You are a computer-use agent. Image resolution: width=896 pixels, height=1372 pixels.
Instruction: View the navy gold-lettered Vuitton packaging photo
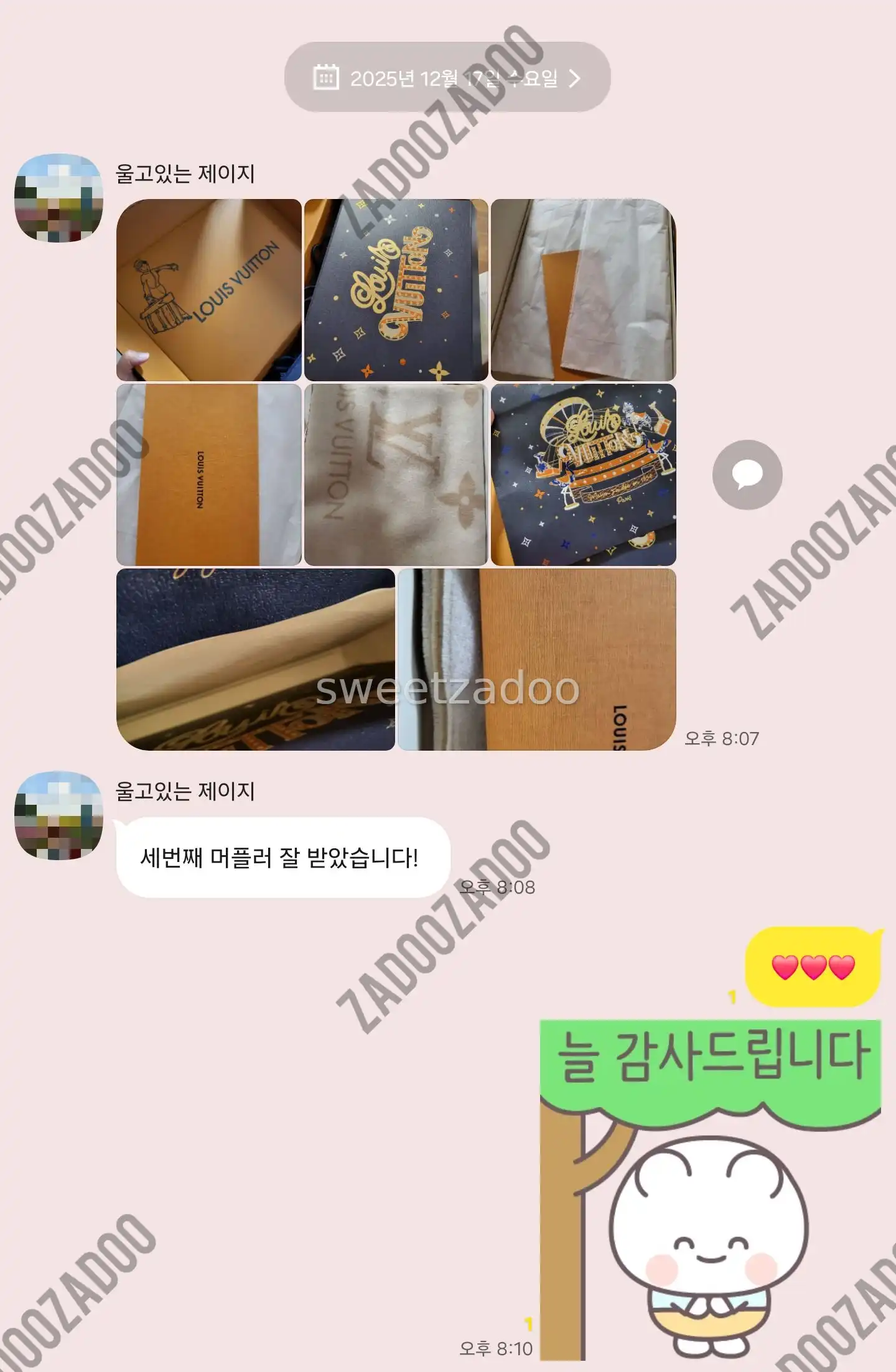396,290
